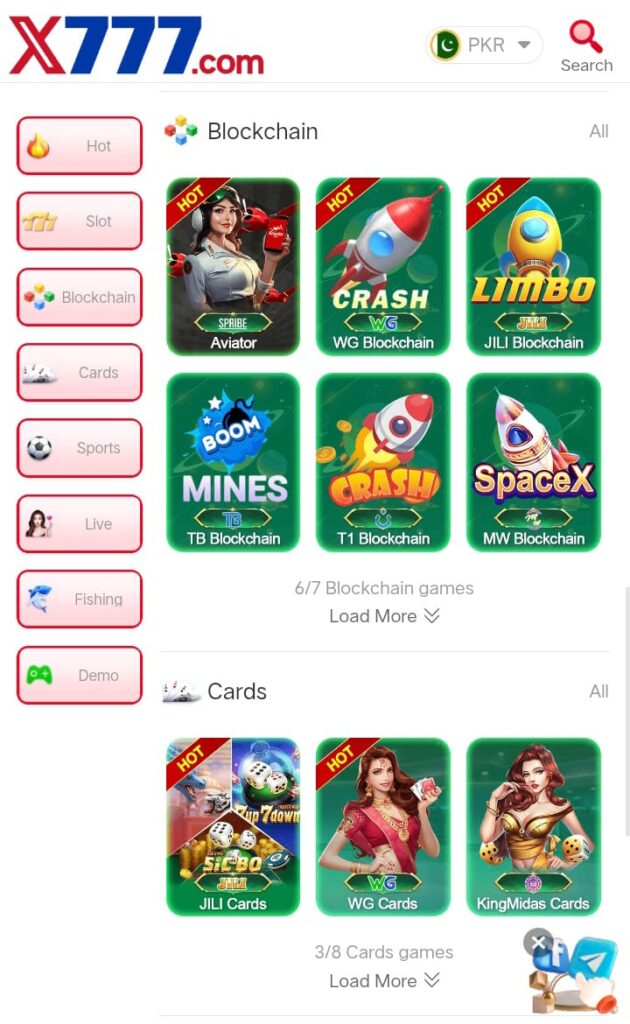Launch the Aviator game
Image resolution: width=630 pixels, height=1024 pixels.
233,266
